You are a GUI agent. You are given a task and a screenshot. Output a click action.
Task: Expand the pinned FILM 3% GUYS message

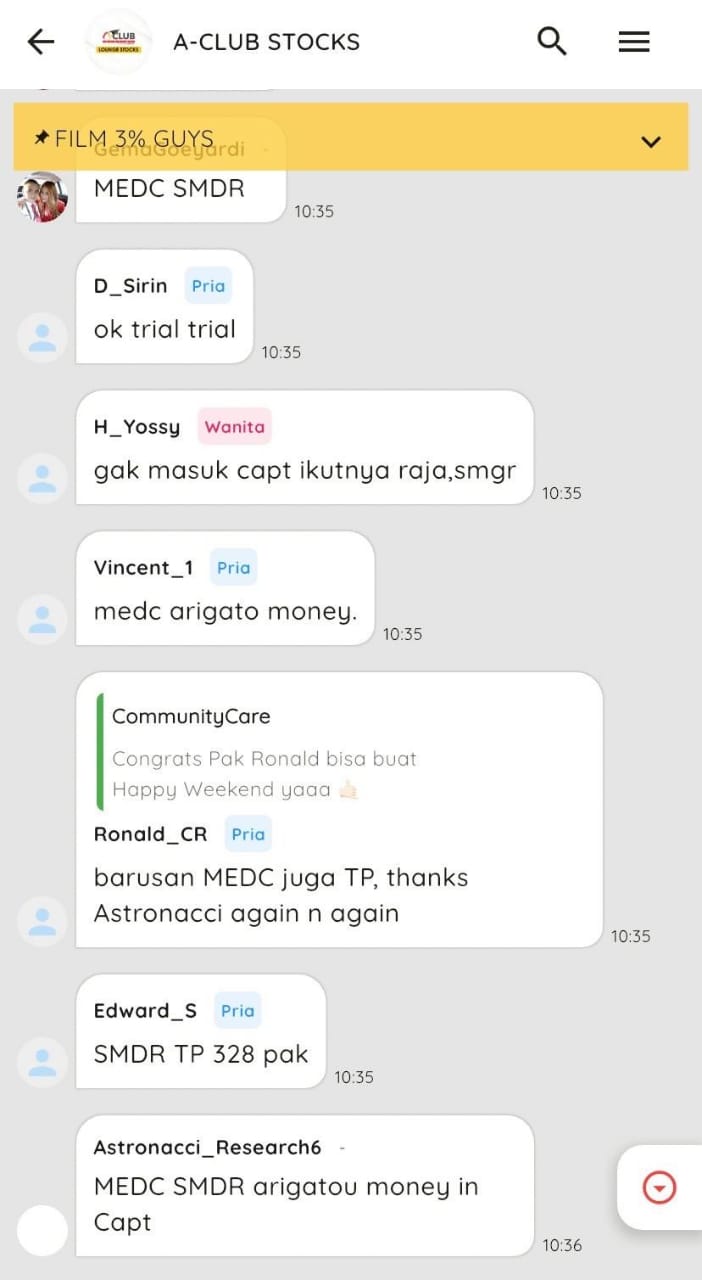click(651, 141)
